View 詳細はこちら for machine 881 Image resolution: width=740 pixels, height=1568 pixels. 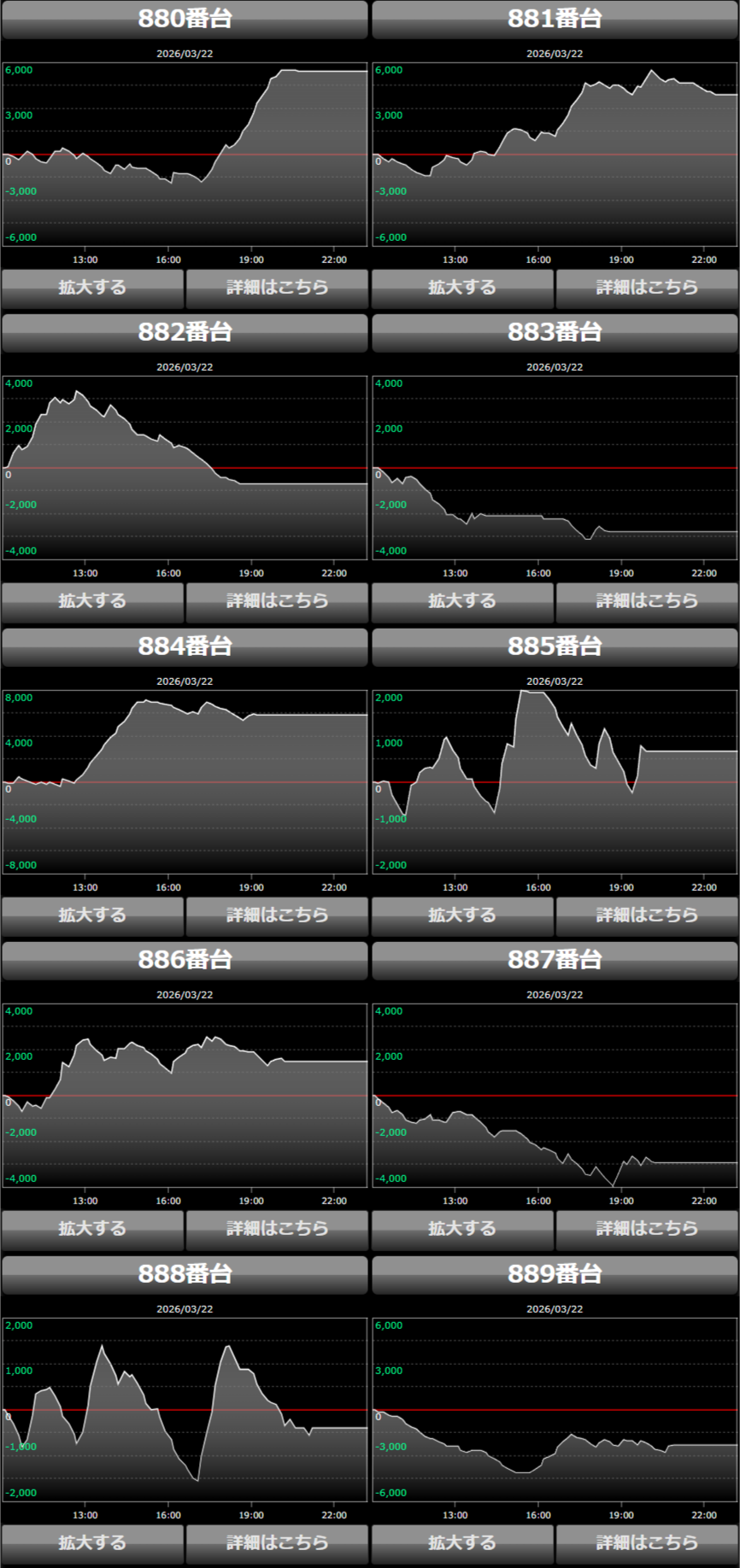tap(647, 288)
